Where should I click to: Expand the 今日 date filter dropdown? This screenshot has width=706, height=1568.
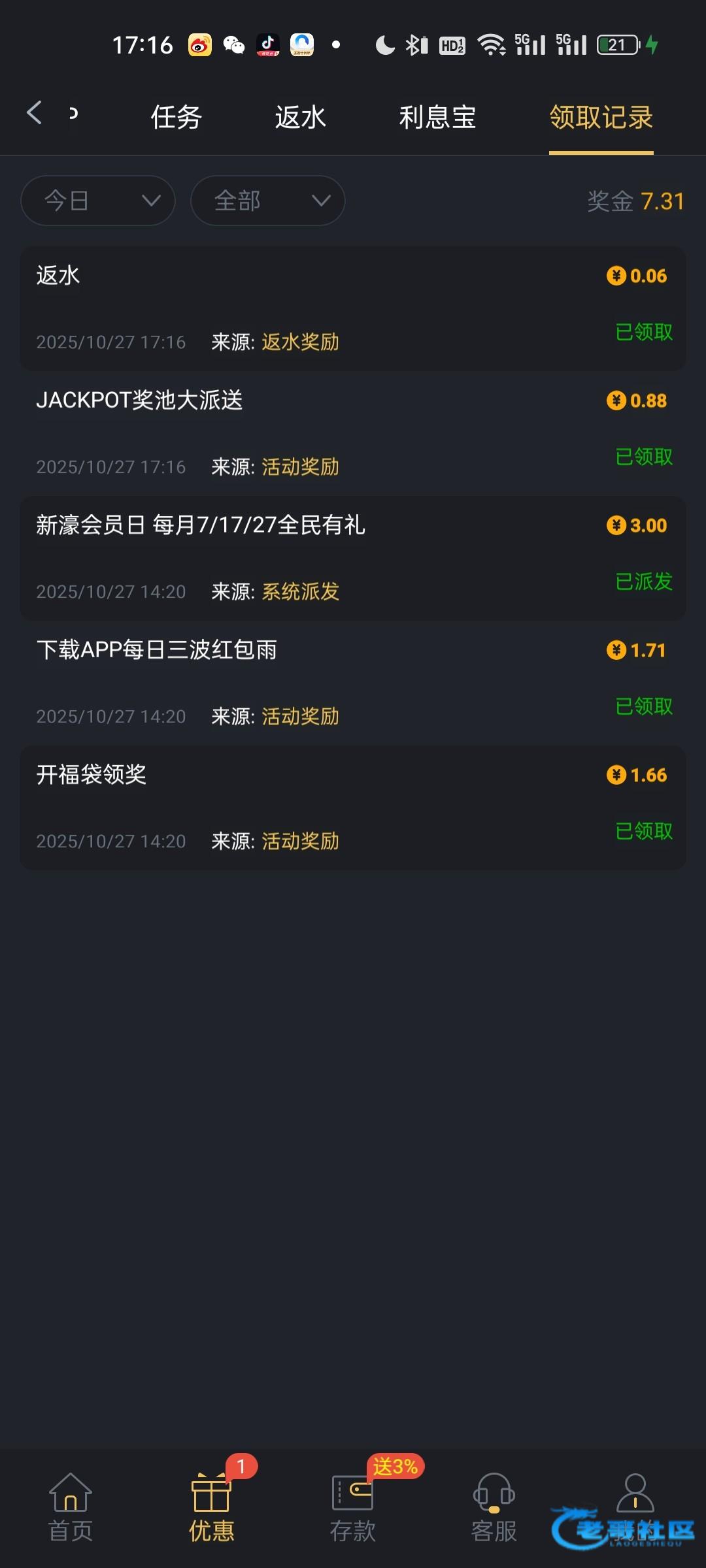pyautogui.click(x=98, y=201)
